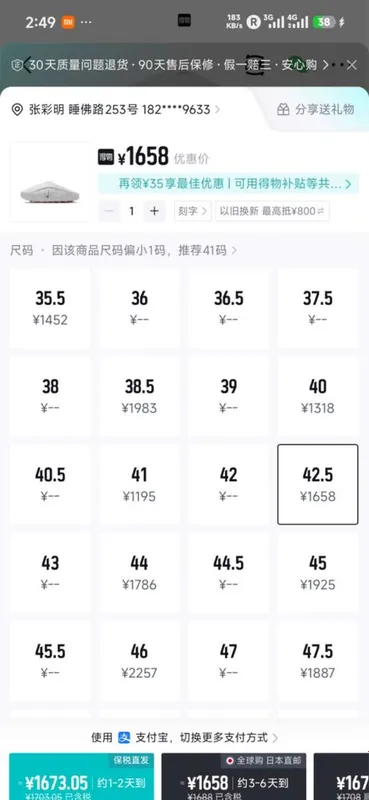Choose size 38.5 at ¥1983
The height and width of the screenshot is (800, 369).
[x=139, y=396]
